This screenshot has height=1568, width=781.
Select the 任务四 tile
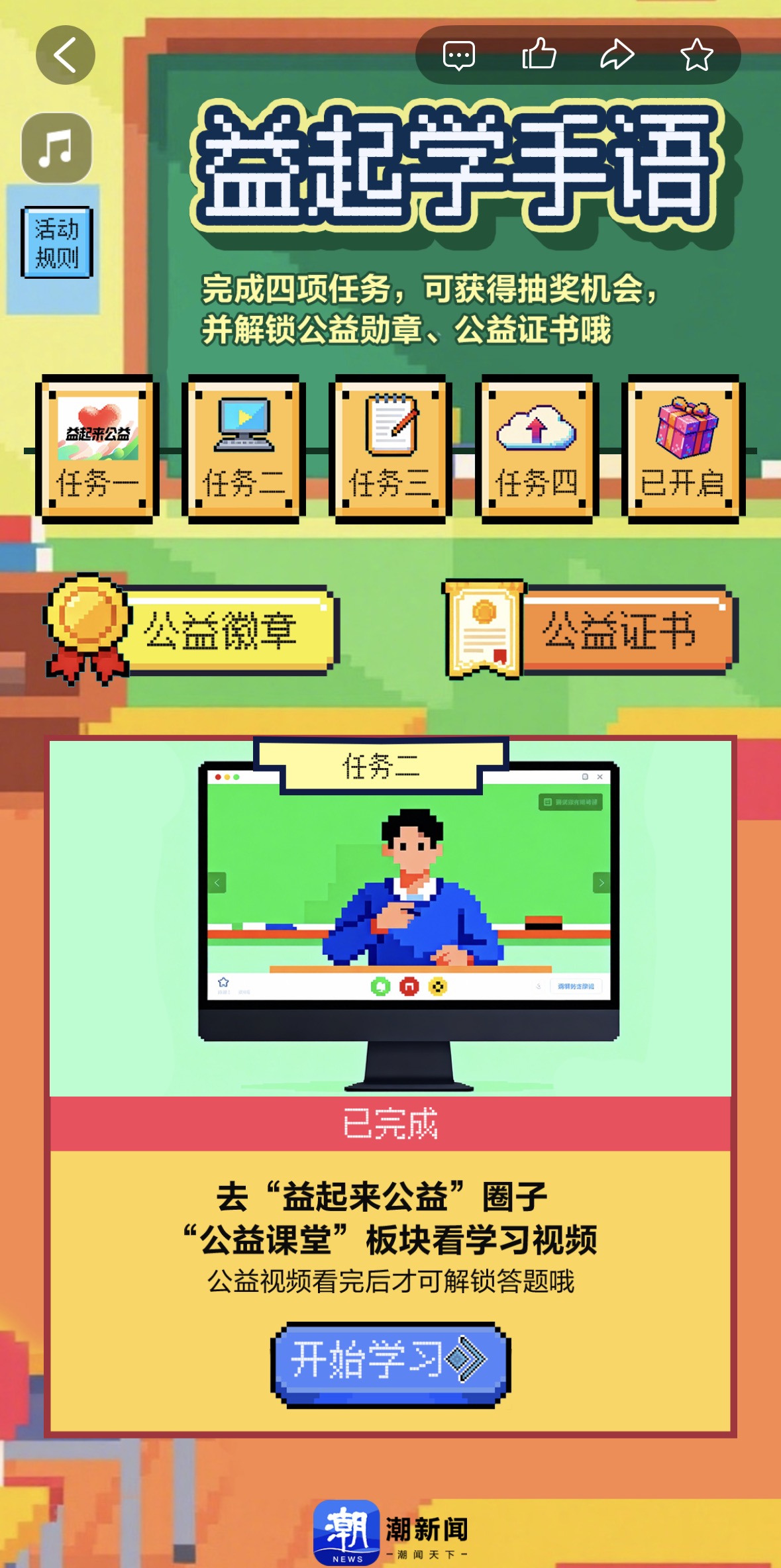point(537,448)
